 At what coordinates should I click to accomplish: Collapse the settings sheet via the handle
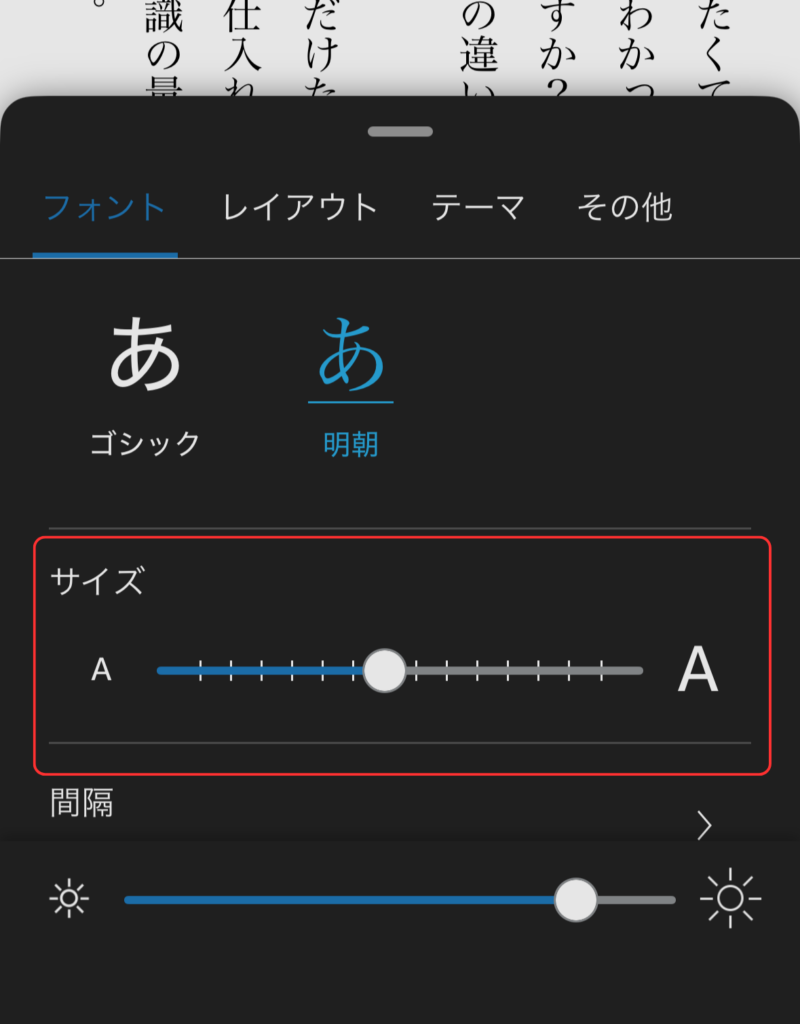400,130
